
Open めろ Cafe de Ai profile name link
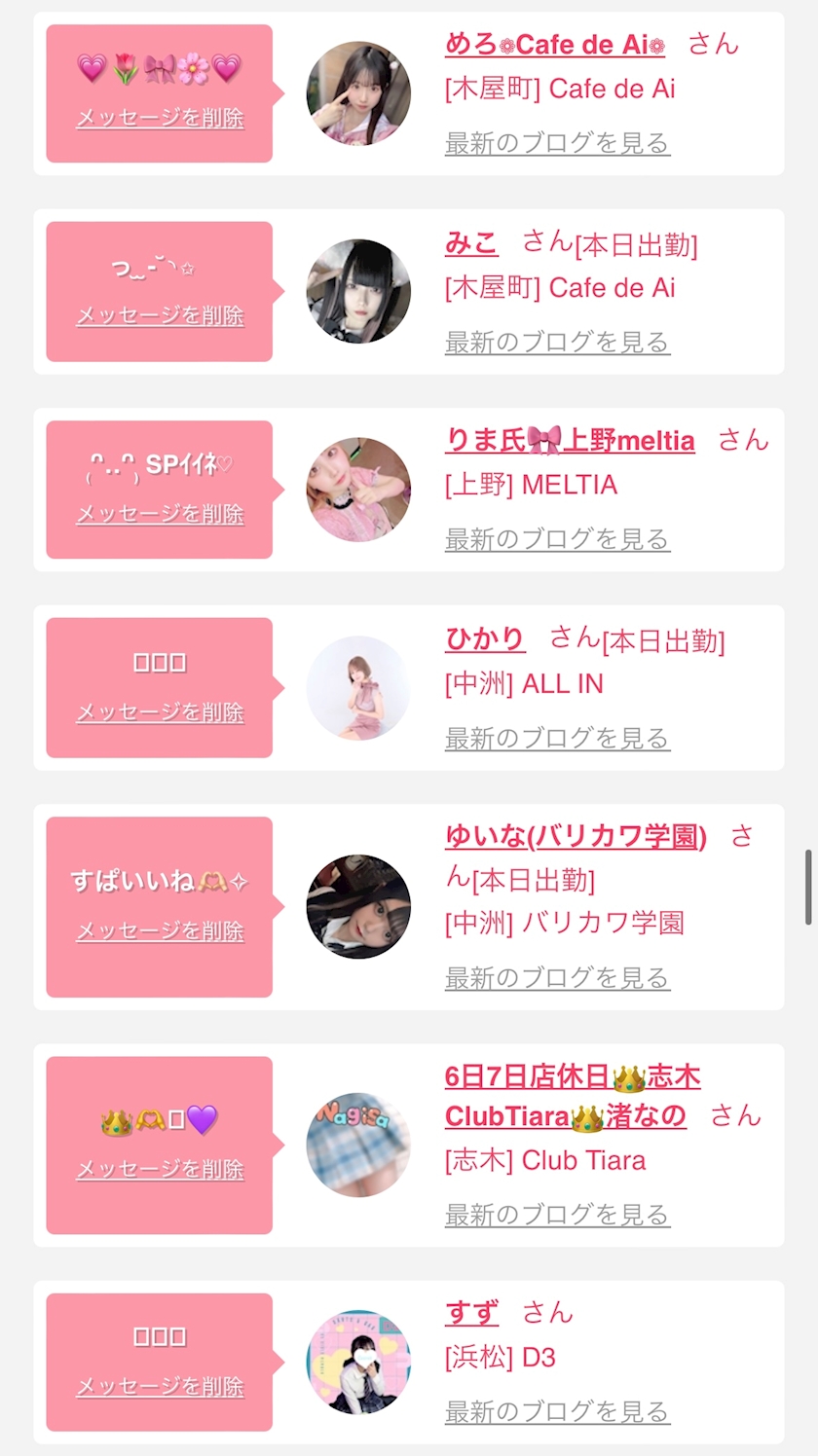click(x=555, y=44)
